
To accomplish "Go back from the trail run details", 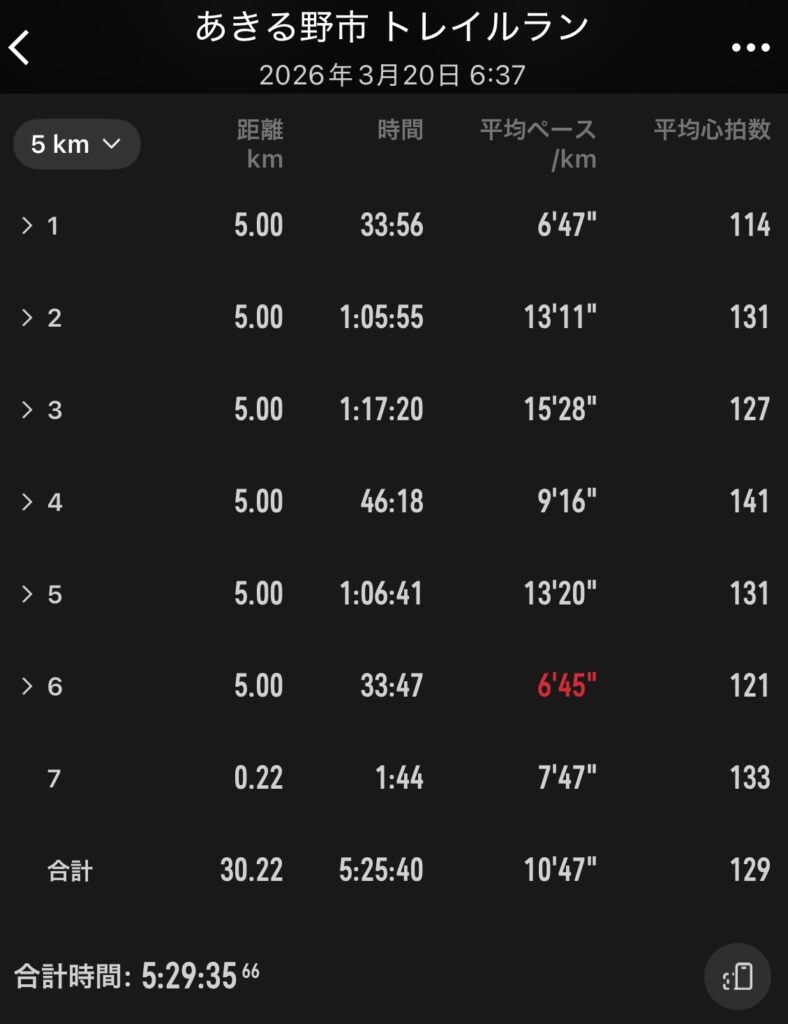I will click(21, 47).
